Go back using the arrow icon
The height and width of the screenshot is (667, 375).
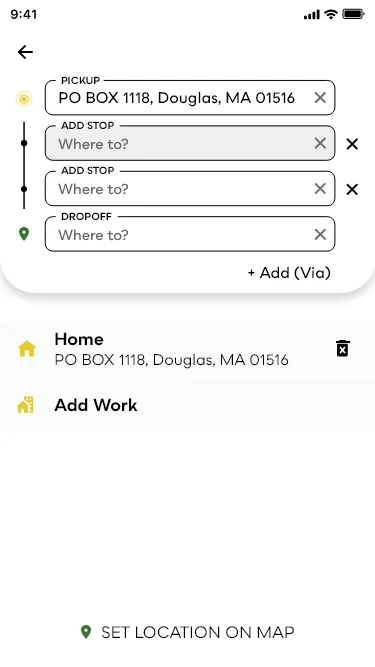click(25, 52)
